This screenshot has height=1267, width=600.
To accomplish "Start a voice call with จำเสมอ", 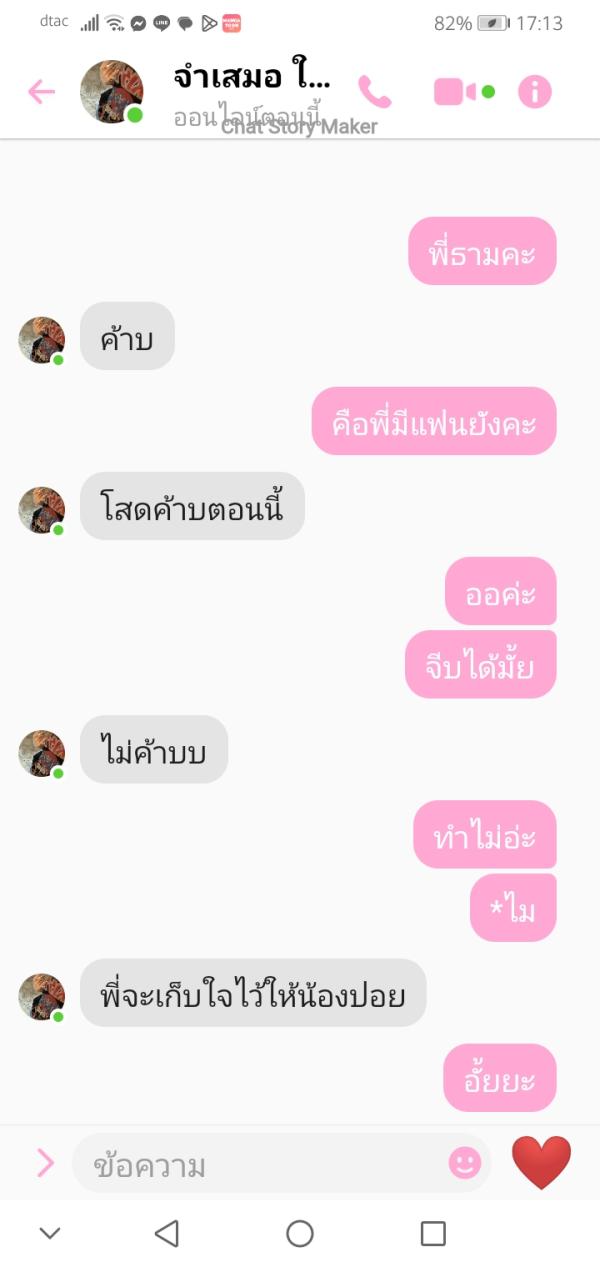I will [375, 92].
